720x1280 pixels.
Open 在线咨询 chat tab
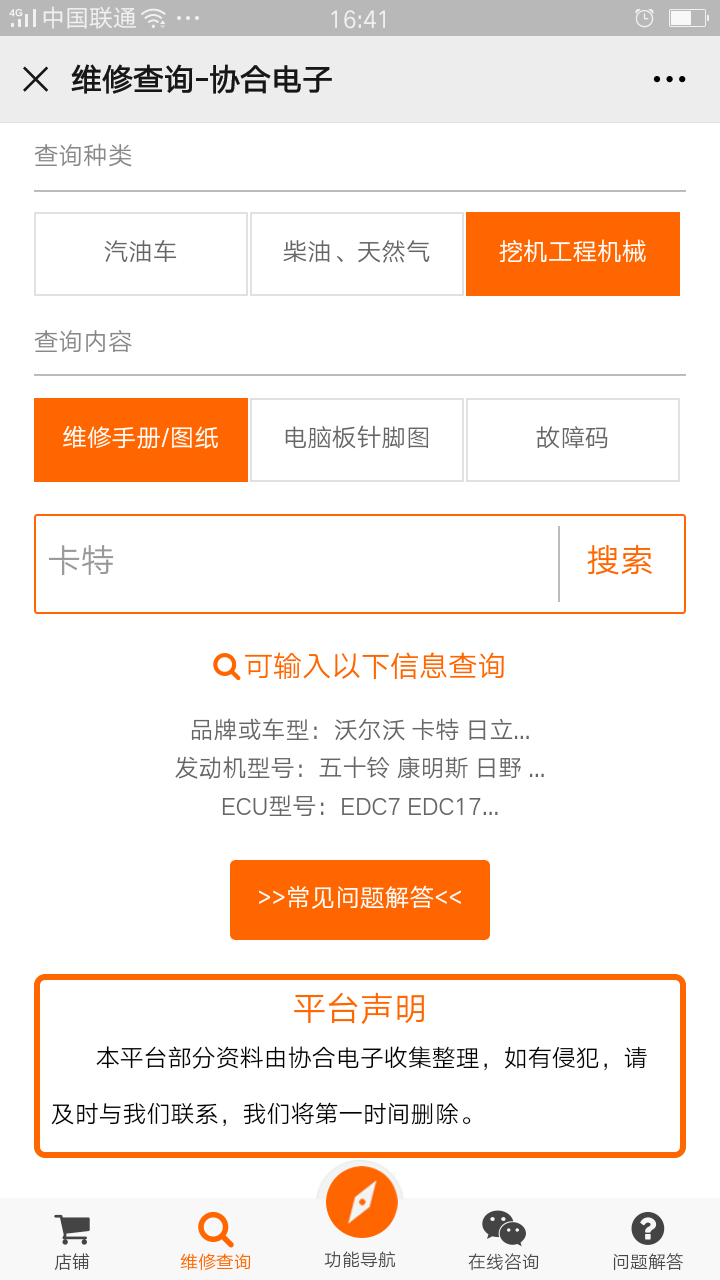504,1240
